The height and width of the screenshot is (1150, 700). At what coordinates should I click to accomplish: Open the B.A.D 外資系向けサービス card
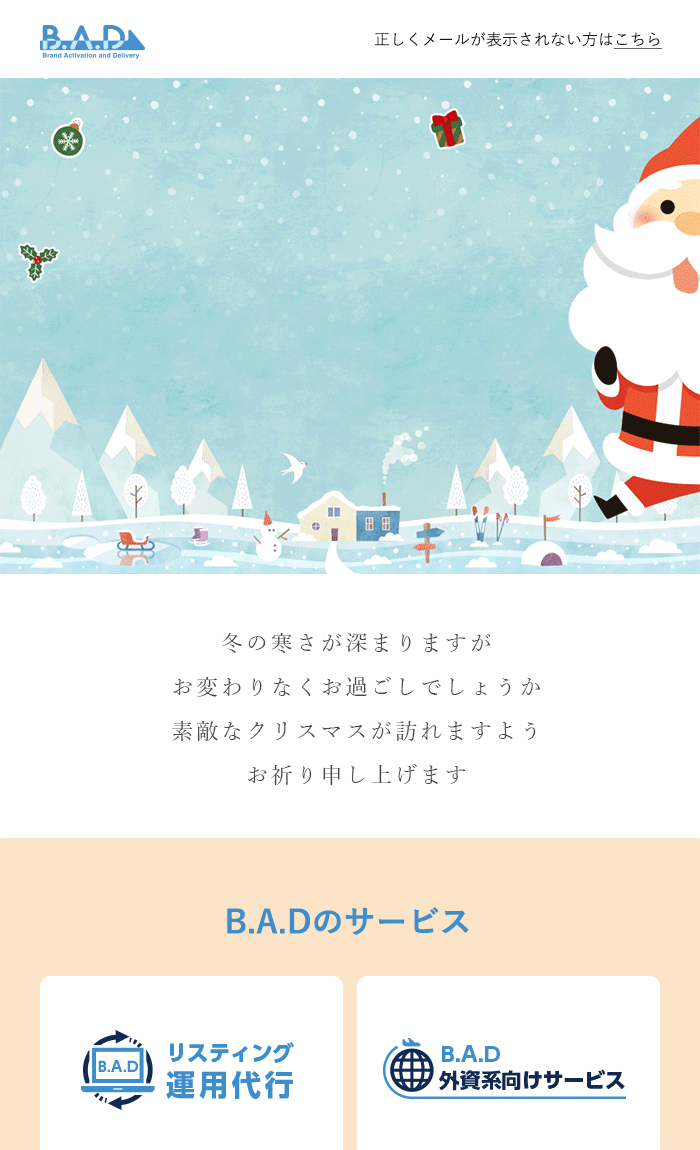[507, 1068]
